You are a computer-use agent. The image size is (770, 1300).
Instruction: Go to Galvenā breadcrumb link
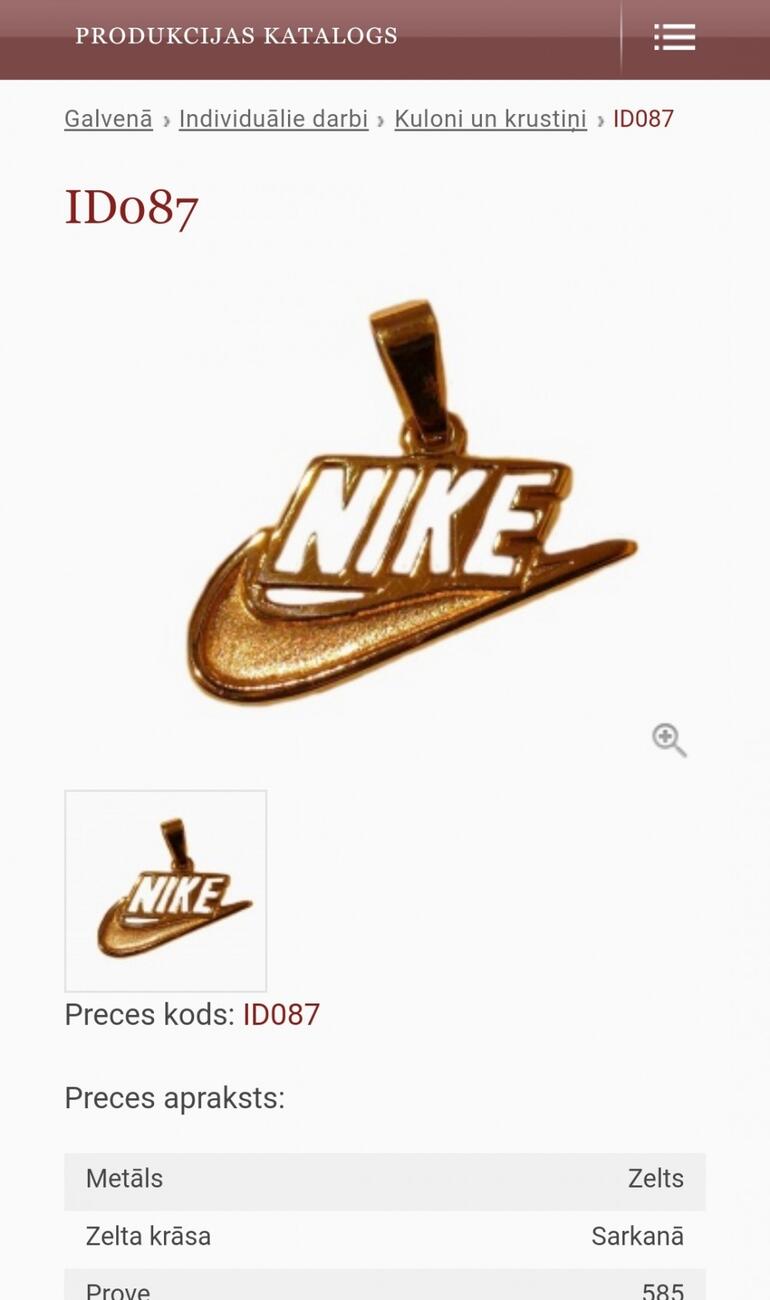(108, 119)
